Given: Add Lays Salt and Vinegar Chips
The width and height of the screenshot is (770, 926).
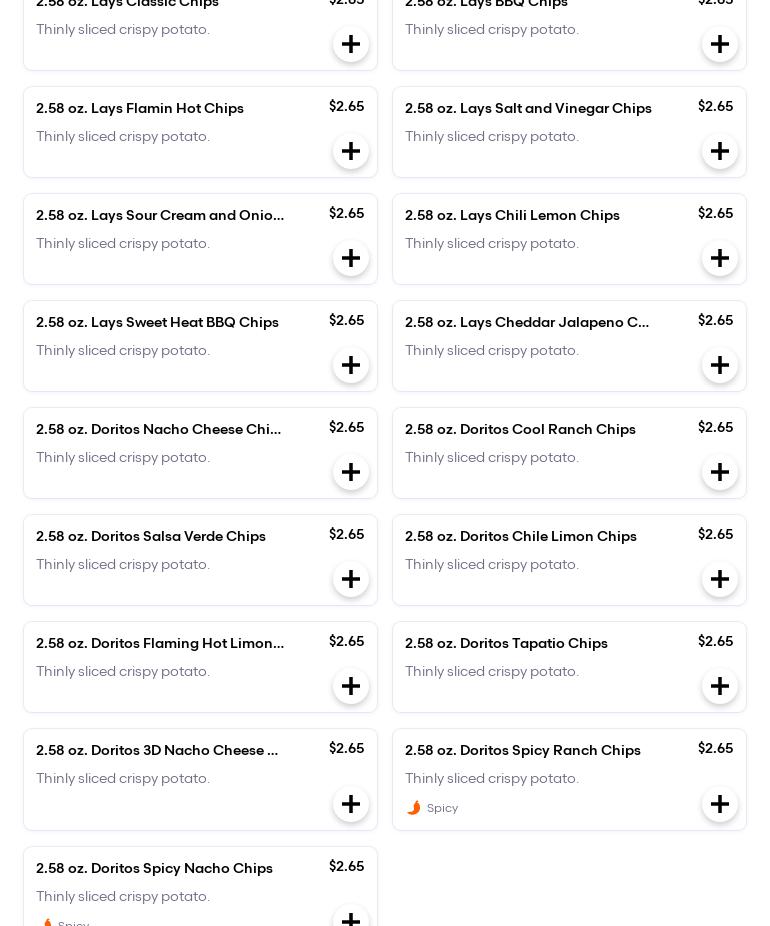Looking at the screenshot, I should (720, 151).
